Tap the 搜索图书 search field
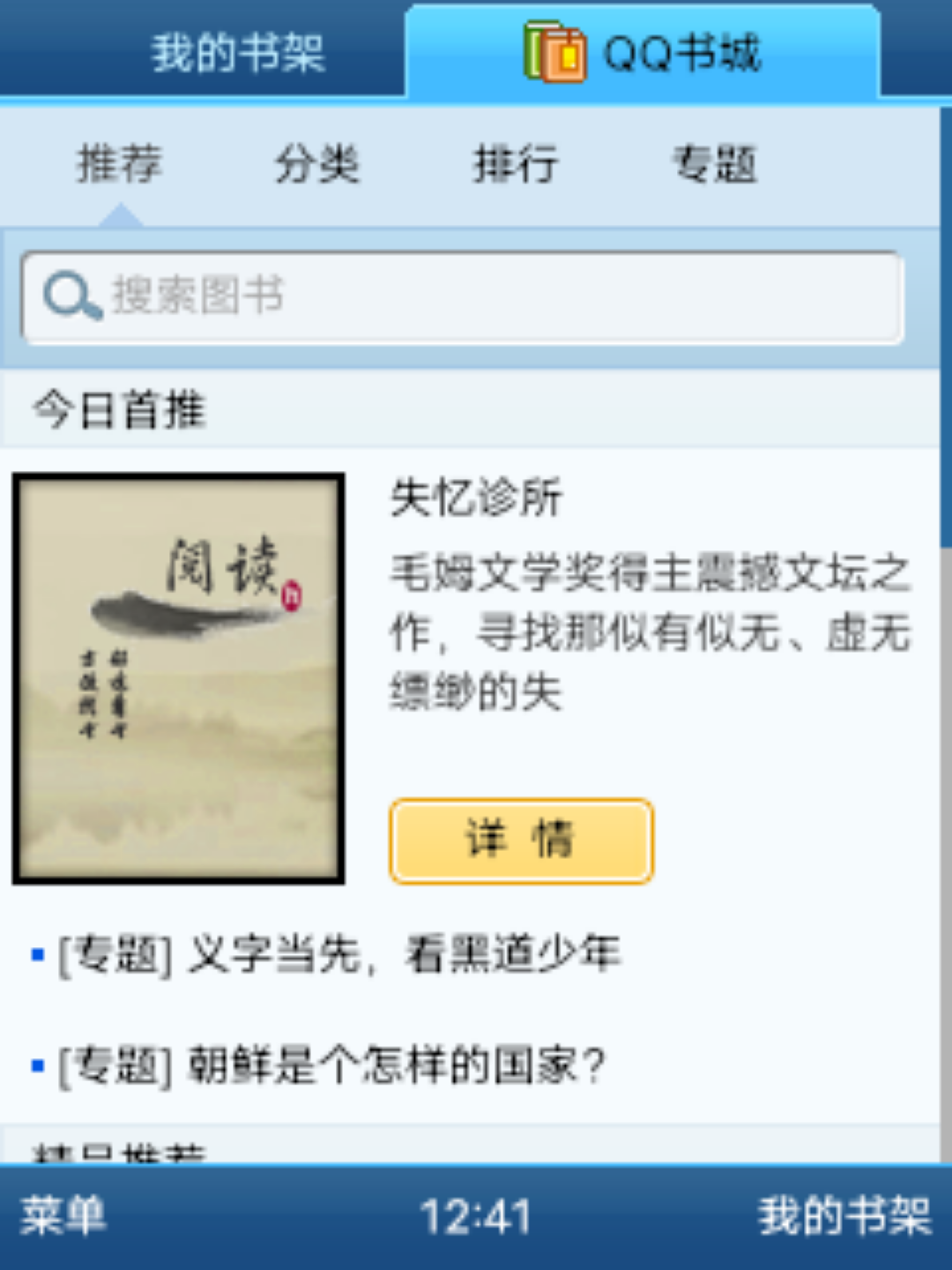The height and width of the screenshot is (1270, 952). [x=463, y=296]
